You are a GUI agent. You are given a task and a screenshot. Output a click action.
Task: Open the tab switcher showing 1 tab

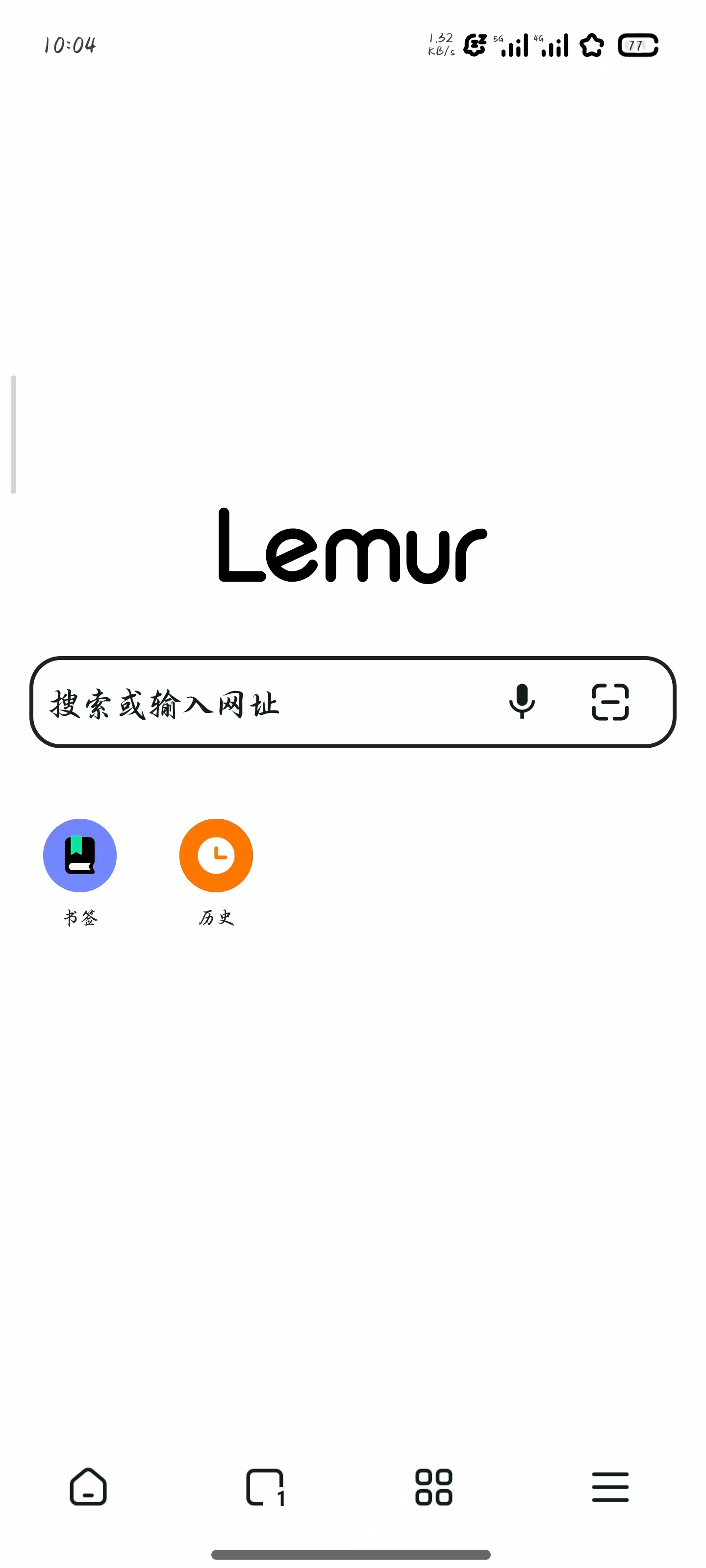pos(265,1487)
